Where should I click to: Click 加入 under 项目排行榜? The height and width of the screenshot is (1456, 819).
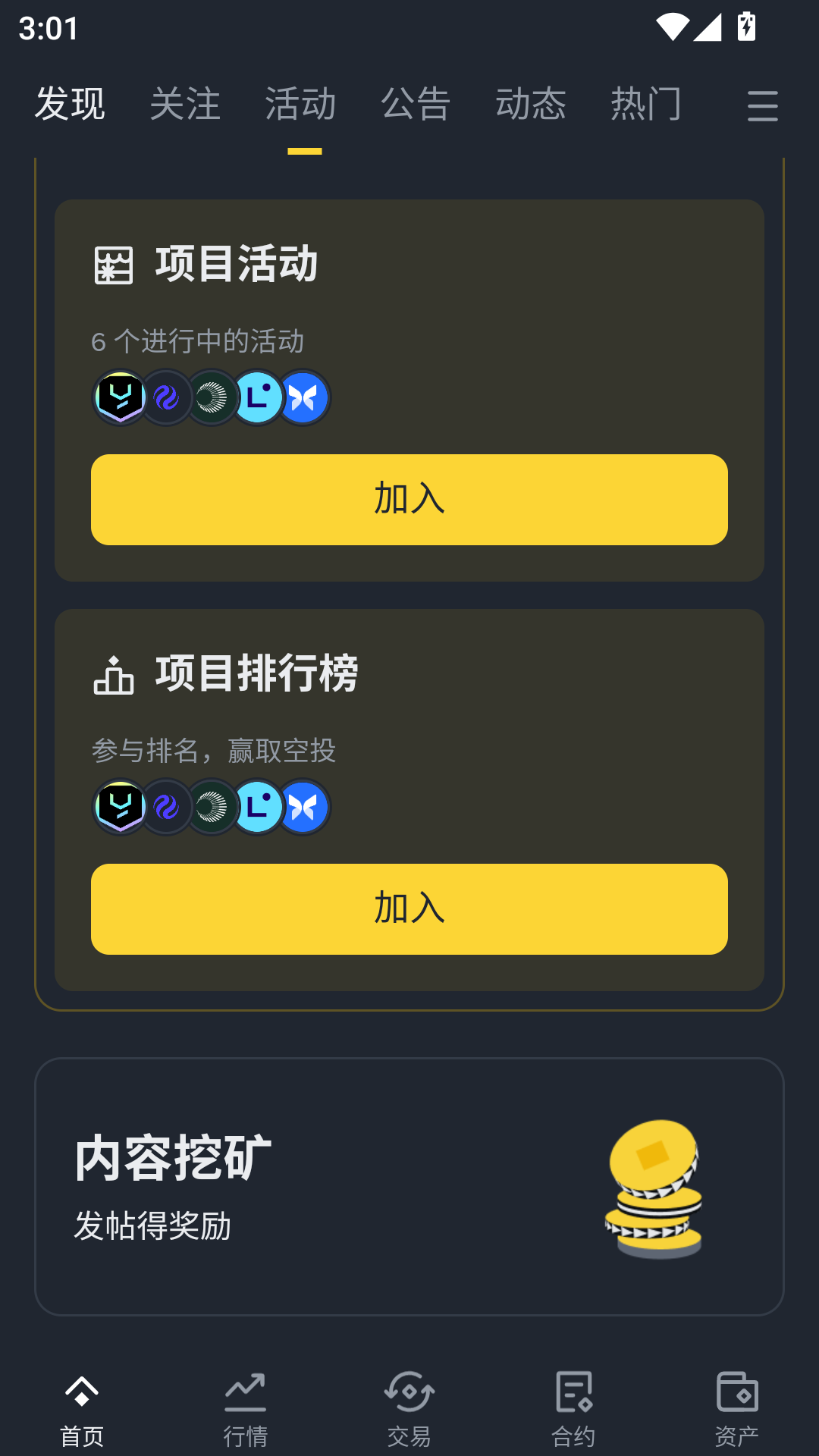(409, 909)
